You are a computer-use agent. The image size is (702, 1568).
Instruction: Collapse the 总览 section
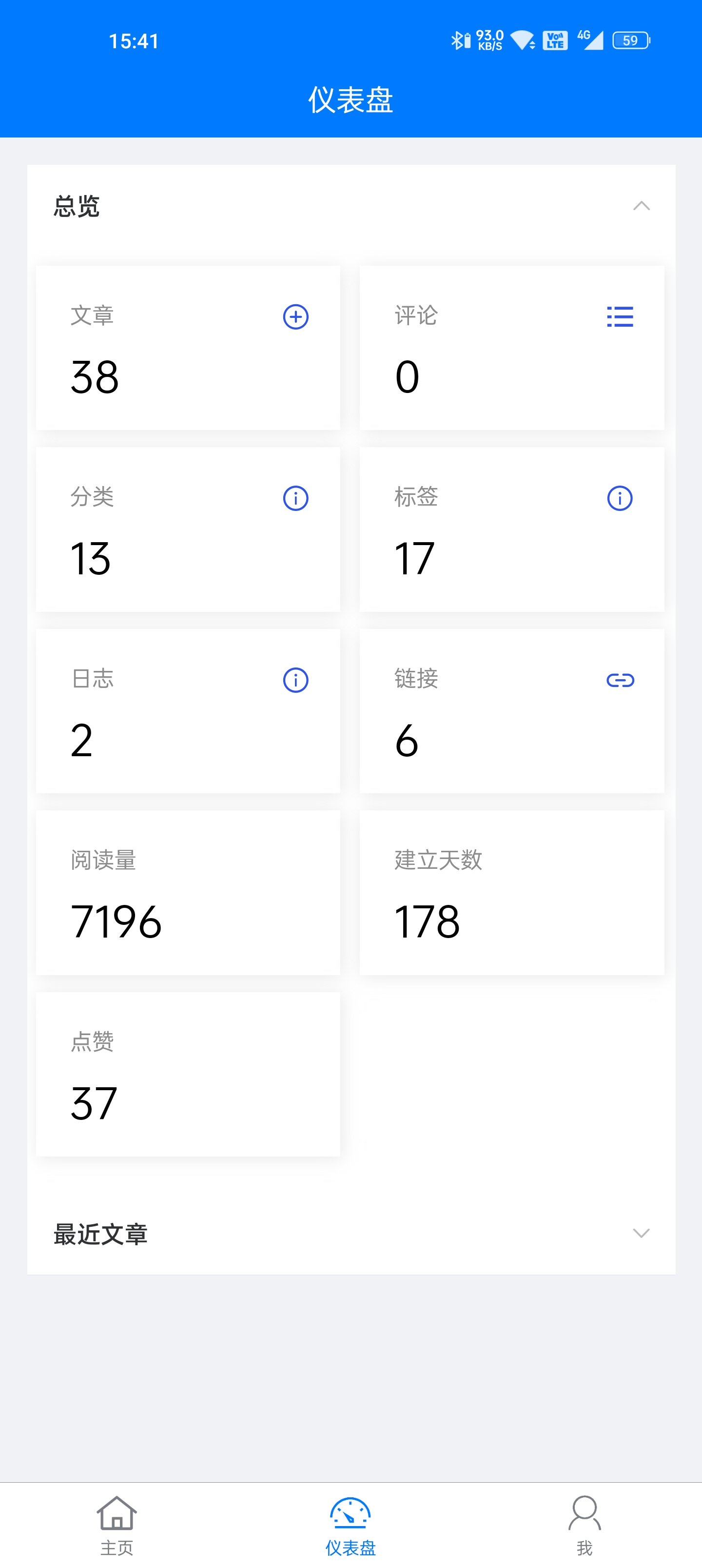tap(641, 206)
